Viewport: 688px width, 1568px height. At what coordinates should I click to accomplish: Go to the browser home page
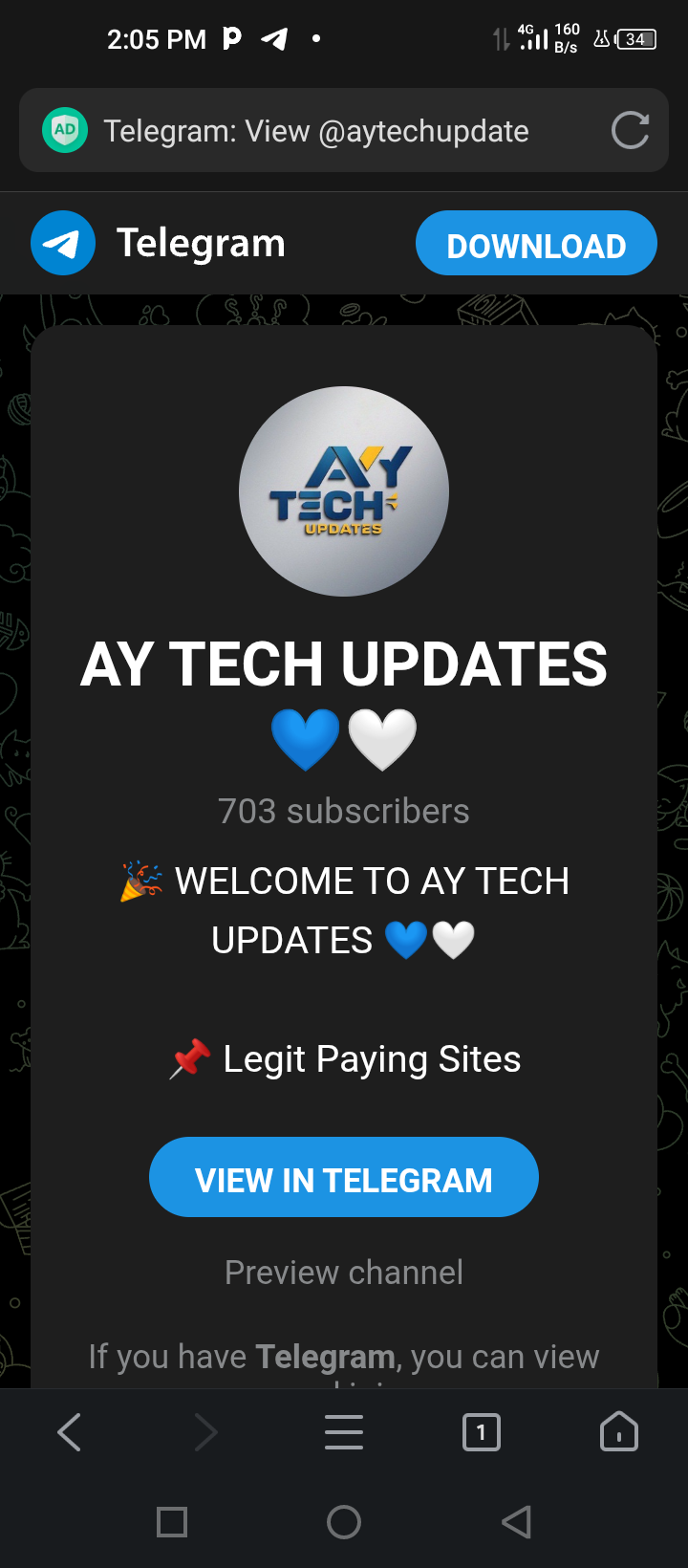[618, 1432]
